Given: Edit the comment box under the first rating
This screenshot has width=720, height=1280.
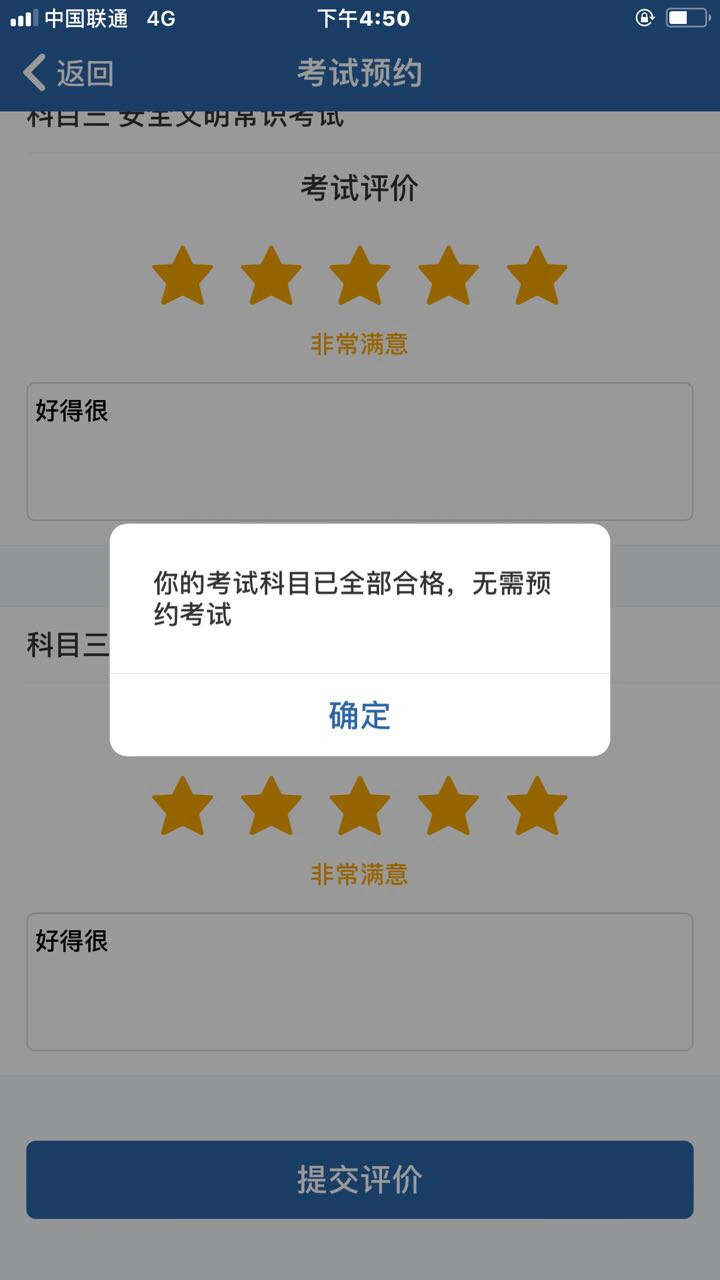Looking at the screenshot, I should pos(359,451).
